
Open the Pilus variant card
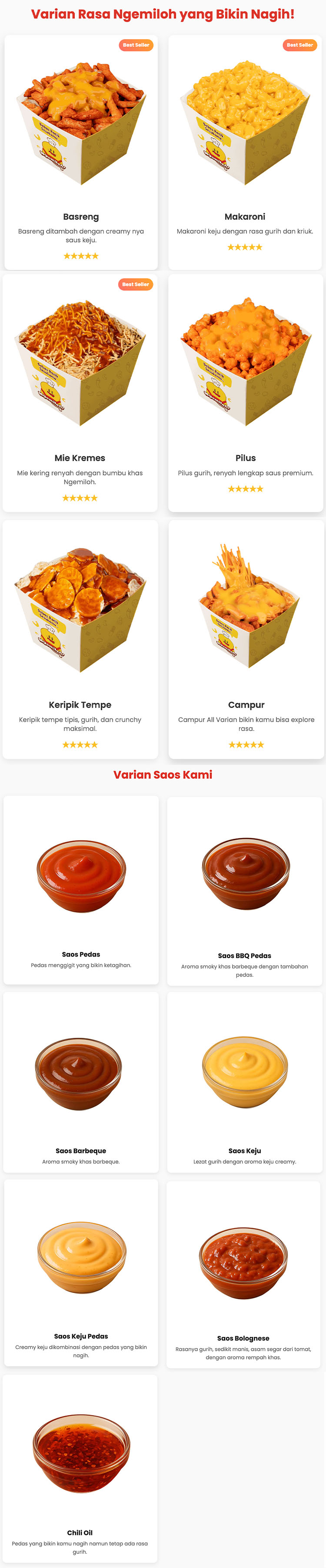246,392
